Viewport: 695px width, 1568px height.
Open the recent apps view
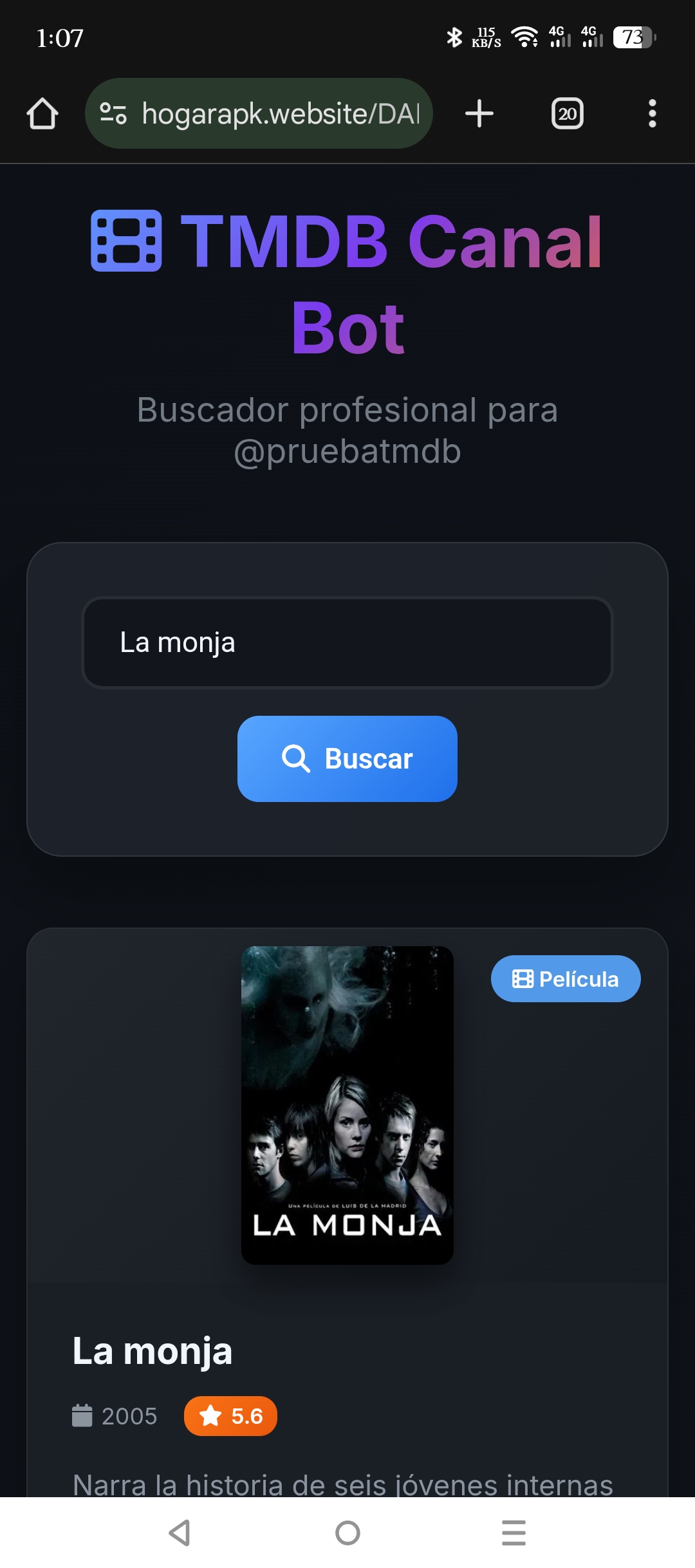[x=514, y=1533]
